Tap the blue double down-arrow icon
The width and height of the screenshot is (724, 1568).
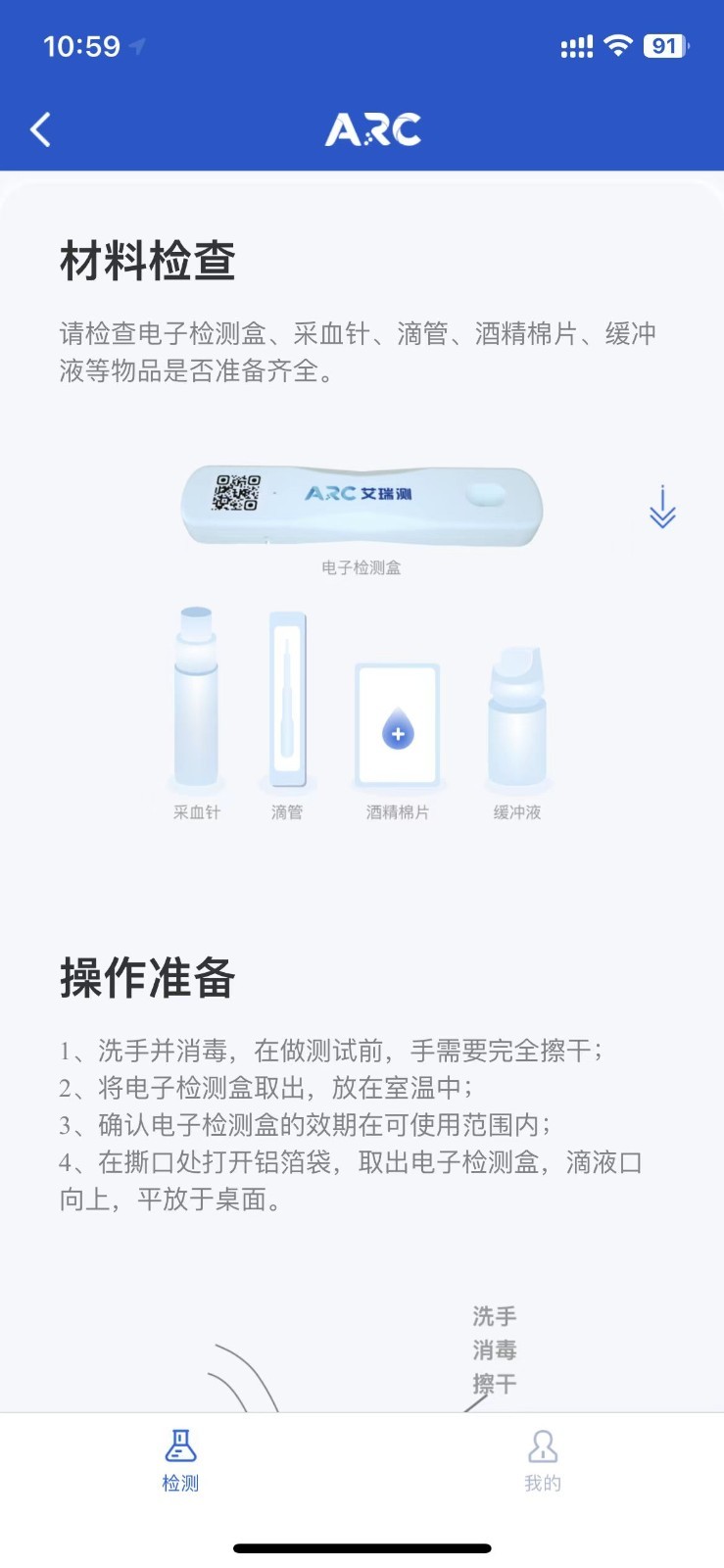(x=662, y=508)
